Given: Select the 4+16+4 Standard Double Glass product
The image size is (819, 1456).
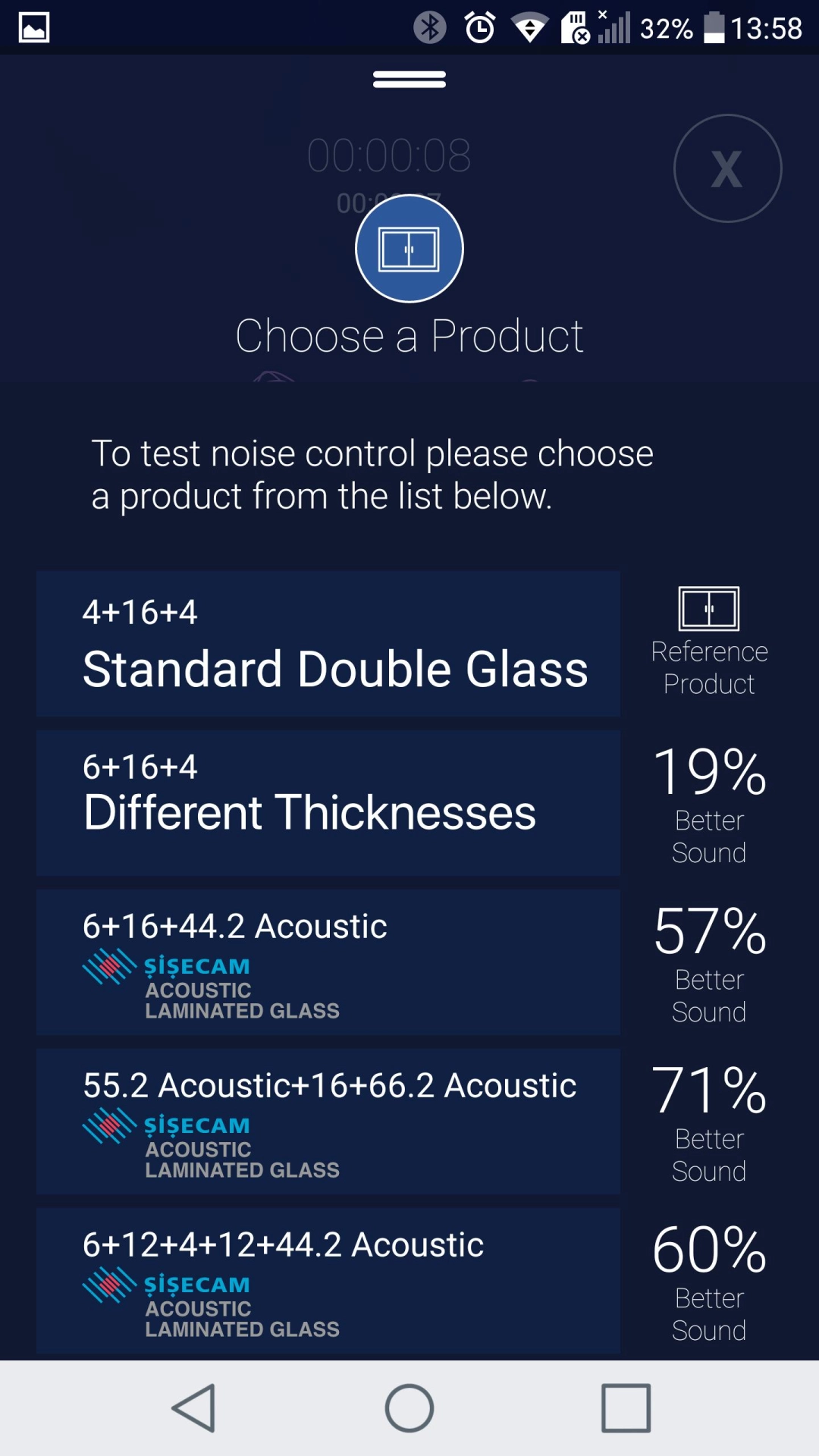Looking at the screenshot, I should pos(328,644).
